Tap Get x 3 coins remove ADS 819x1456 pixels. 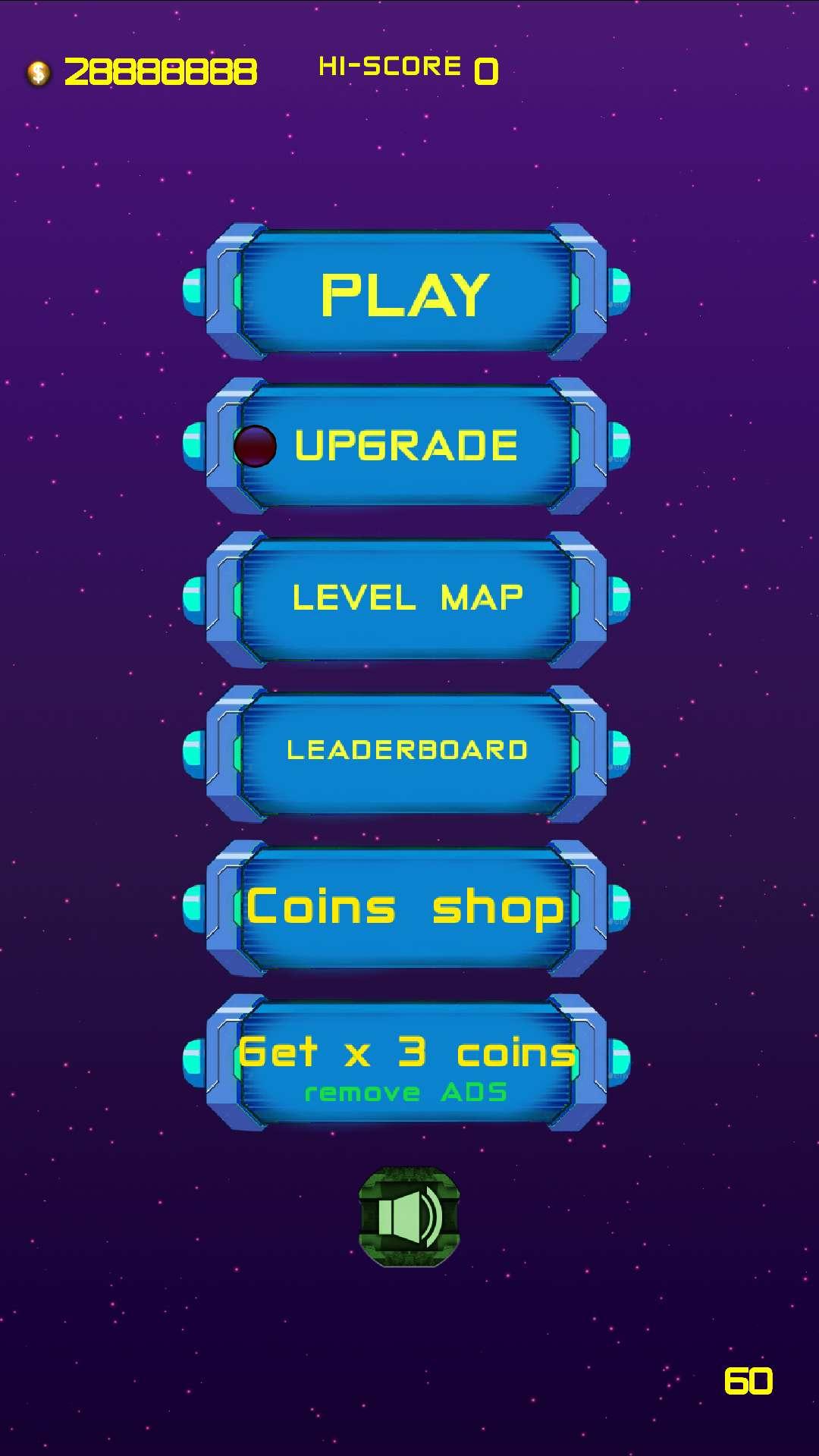point(406,1062)
